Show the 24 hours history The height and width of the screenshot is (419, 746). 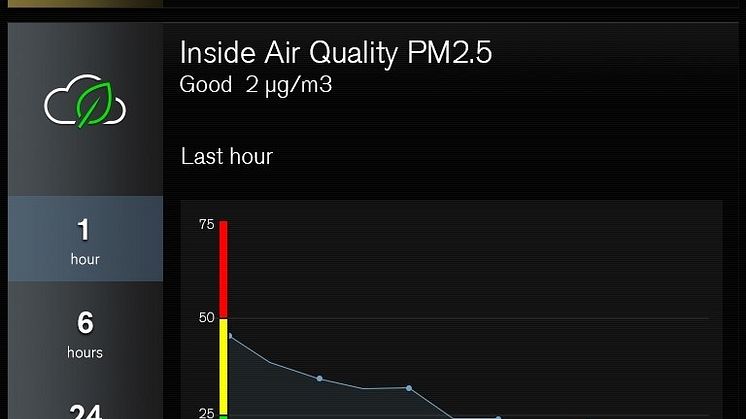85,408
